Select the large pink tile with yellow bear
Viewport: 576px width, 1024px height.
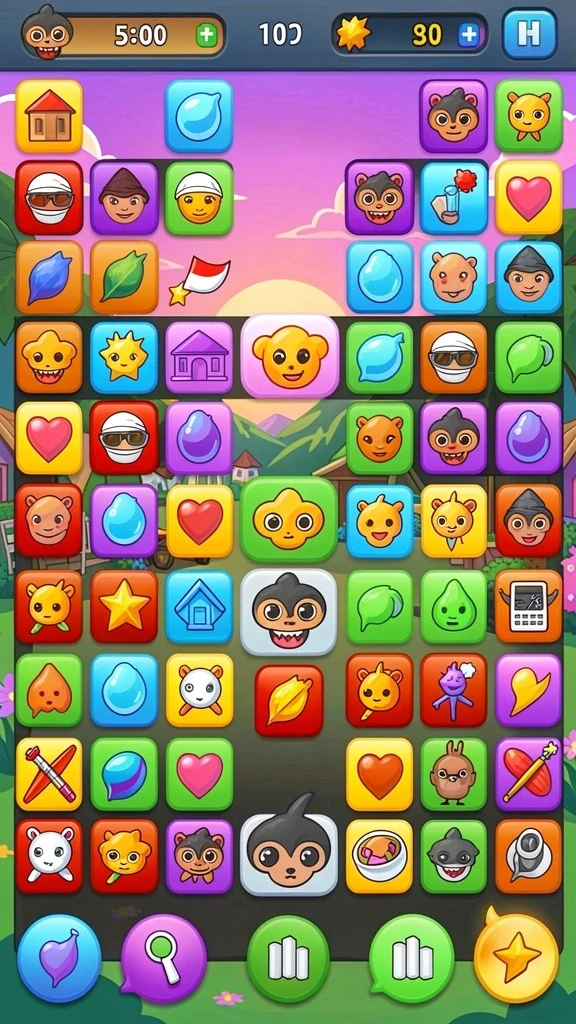pyautogui.click(x=290, y=356)
